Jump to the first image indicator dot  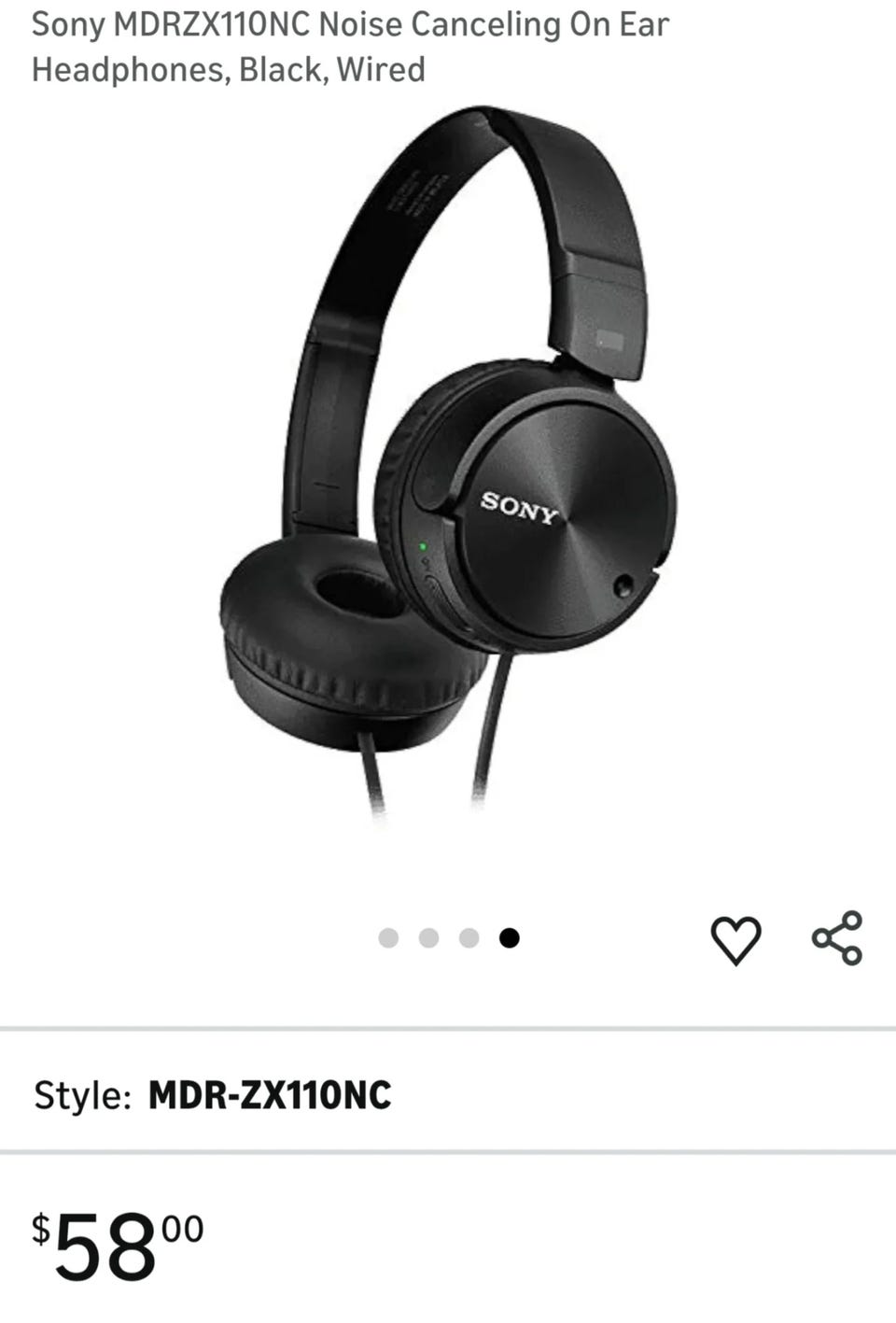pyautogui.click(x=388, y=937)
